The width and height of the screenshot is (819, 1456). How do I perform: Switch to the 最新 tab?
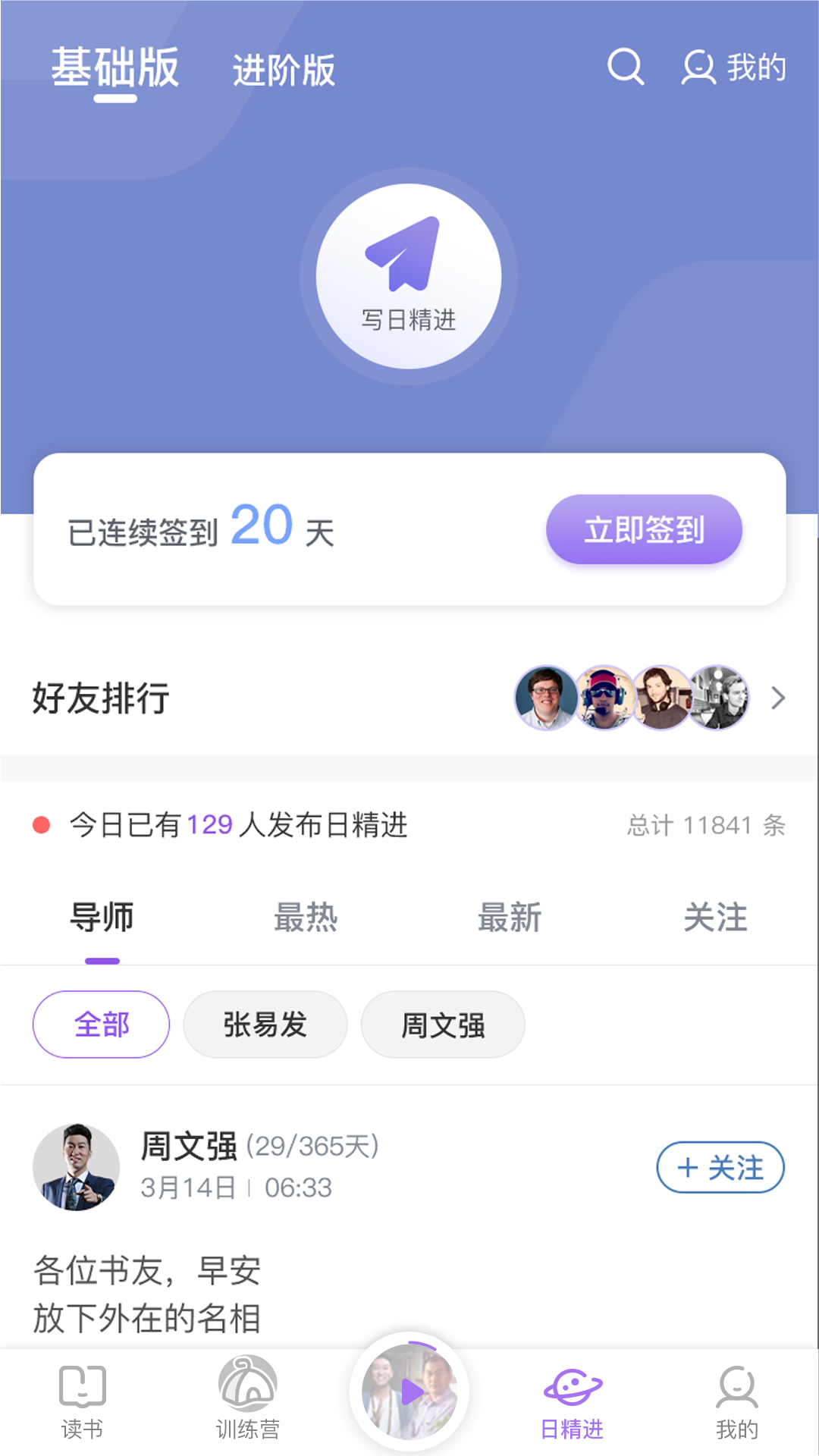[x=510, y=918]
